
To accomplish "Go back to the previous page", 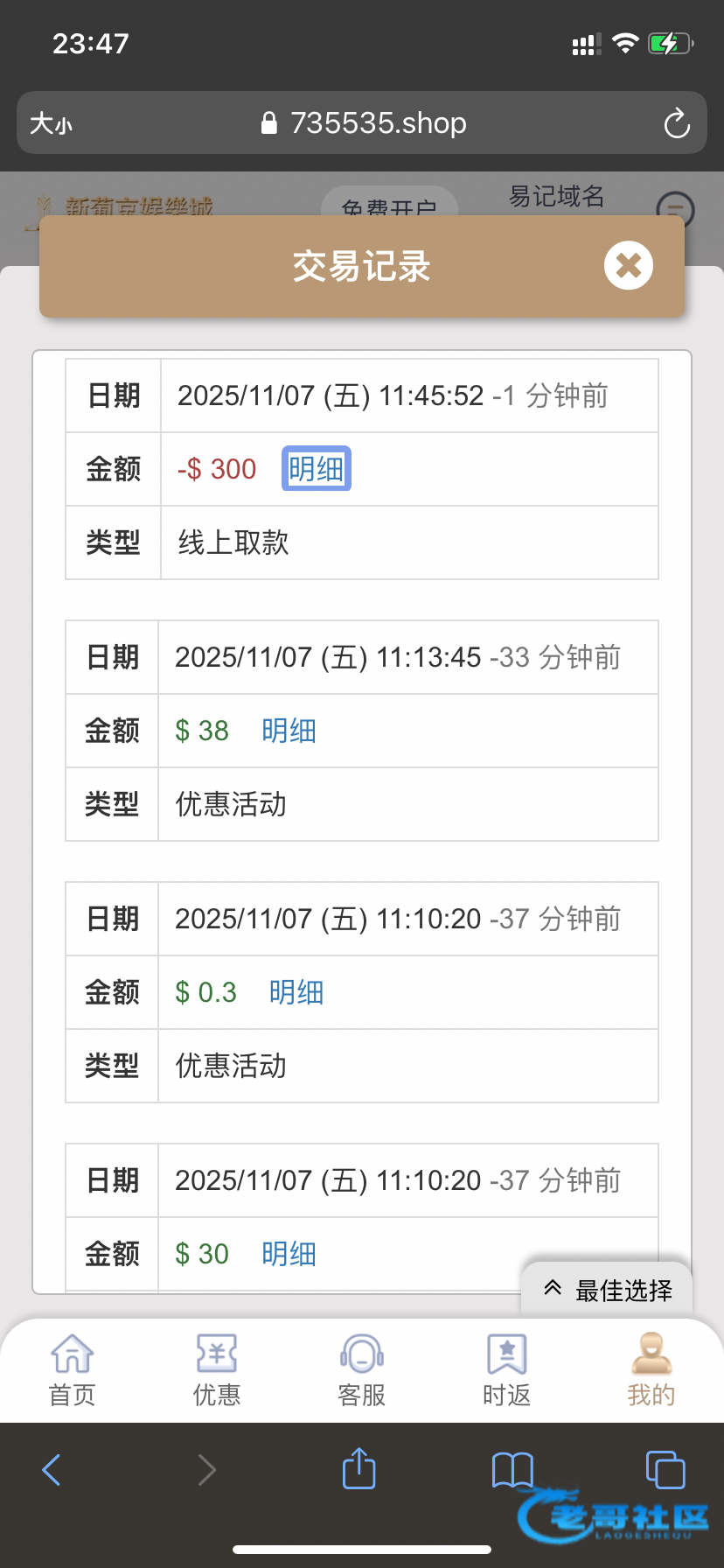I will 52,1470.
